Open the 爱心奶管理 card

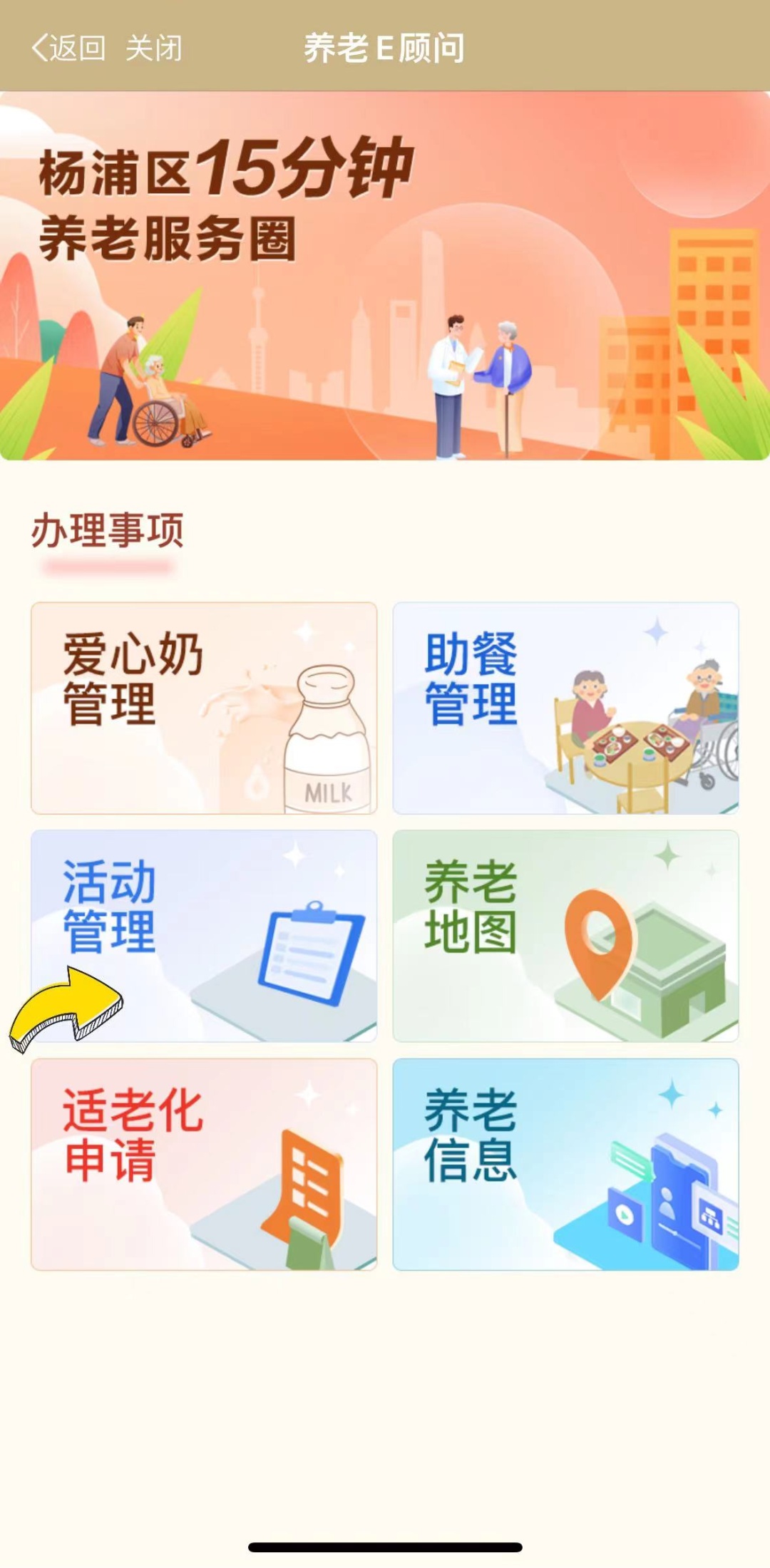coord(204,708)
